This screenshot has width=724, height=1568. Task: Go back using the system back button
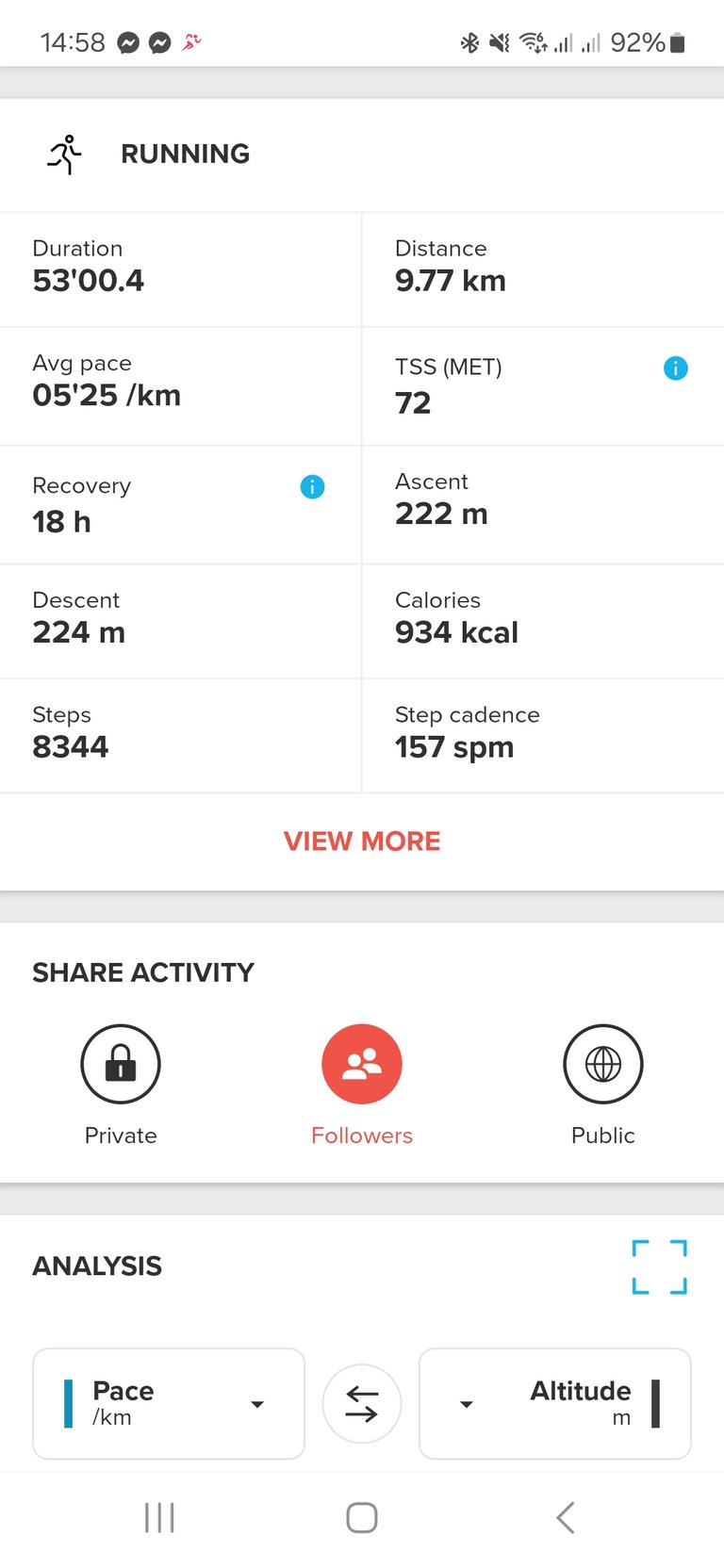pos(566,1518)
